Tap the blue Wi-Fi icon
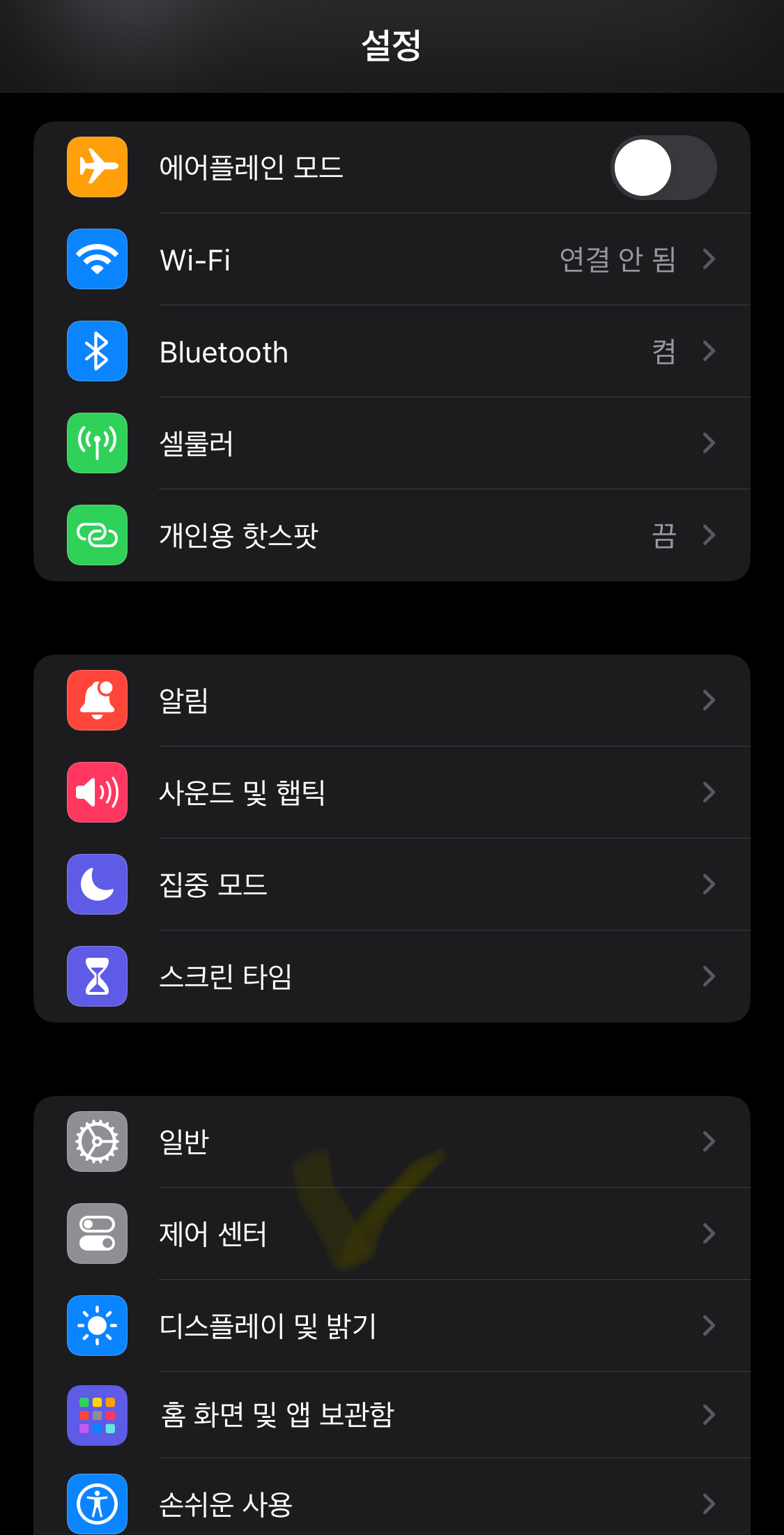This screenshot has height=1535, width=784. click(x=97, y=259)
